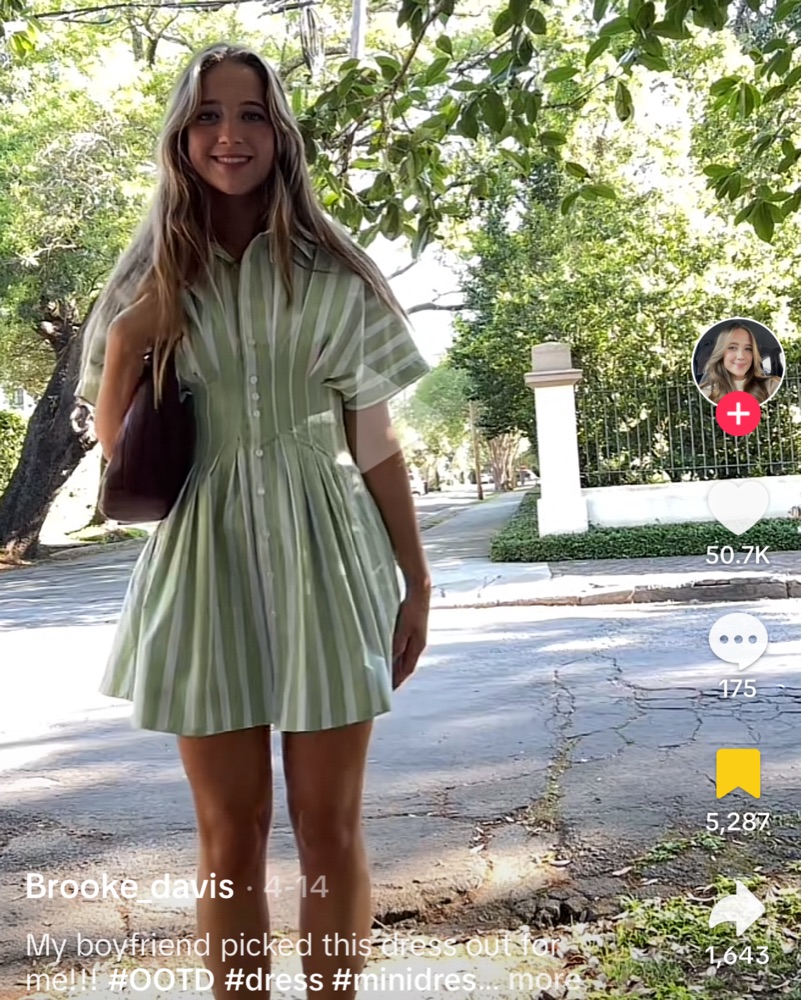Image resolution: width=802 pixels, height=1000 pixels.
Task: Follow the creator with the plus button
Action: [738, 413]
